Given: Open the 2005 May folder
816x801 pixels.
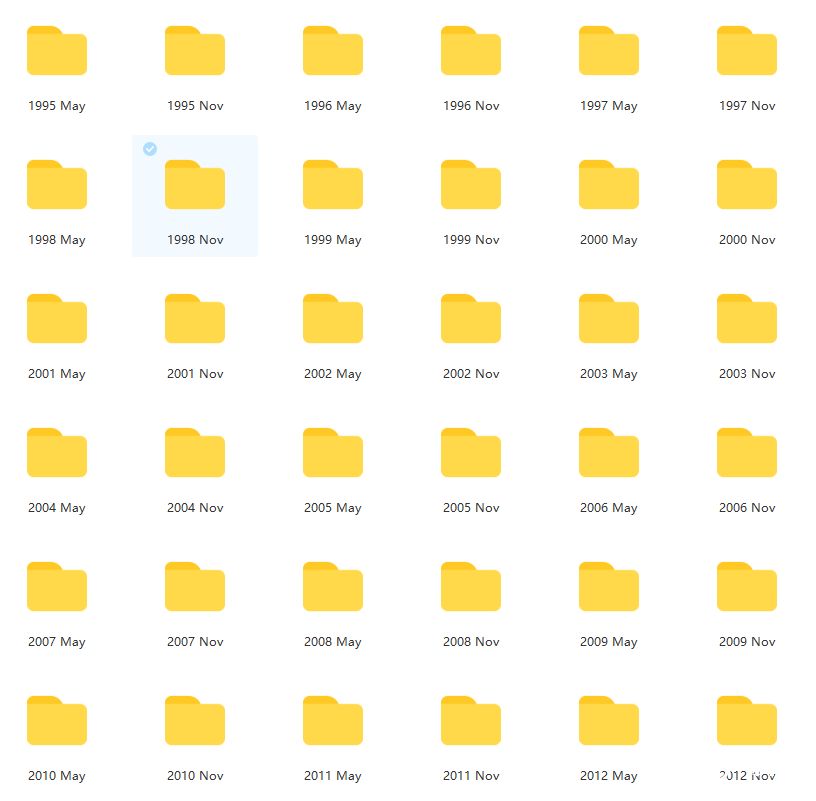Looking at the screenshot, I should pyautogui.click(x=332, y=454).
